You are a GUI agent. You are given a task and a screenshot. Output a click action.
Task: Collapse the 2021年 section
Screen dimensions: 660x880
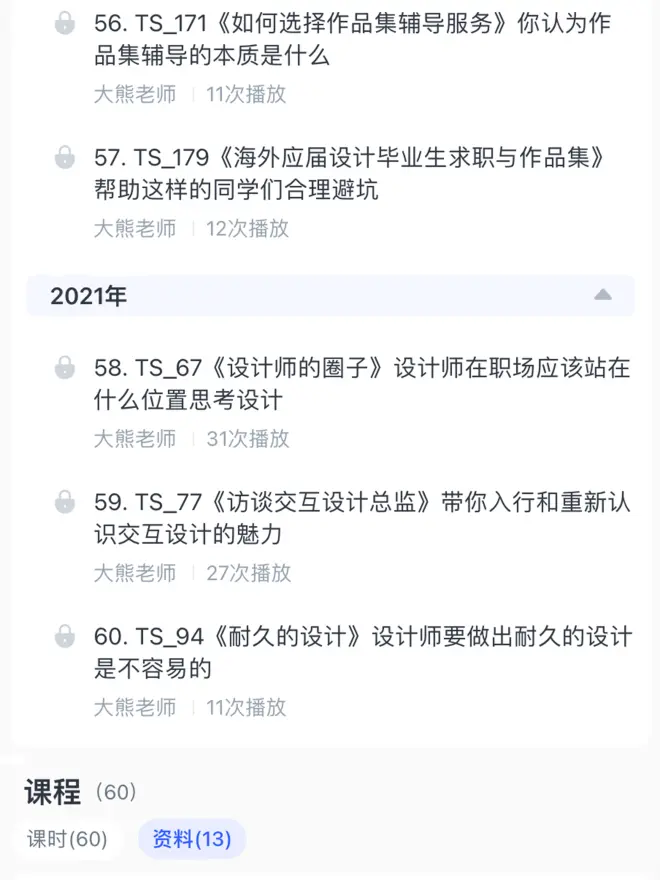pyautogui.click(x=602, y=295)
